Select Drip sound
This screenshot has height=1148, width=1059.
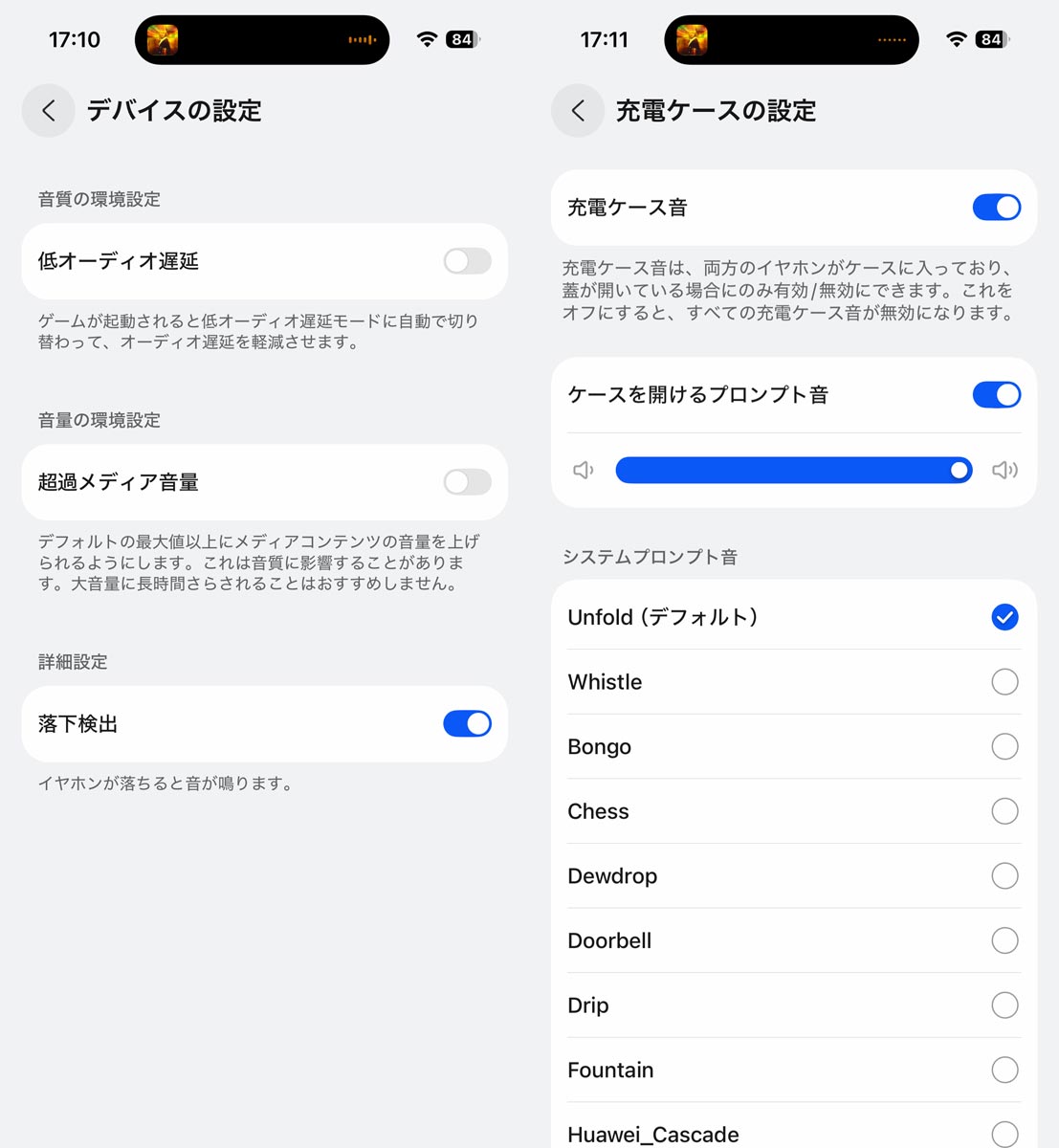[1004, 1005]
